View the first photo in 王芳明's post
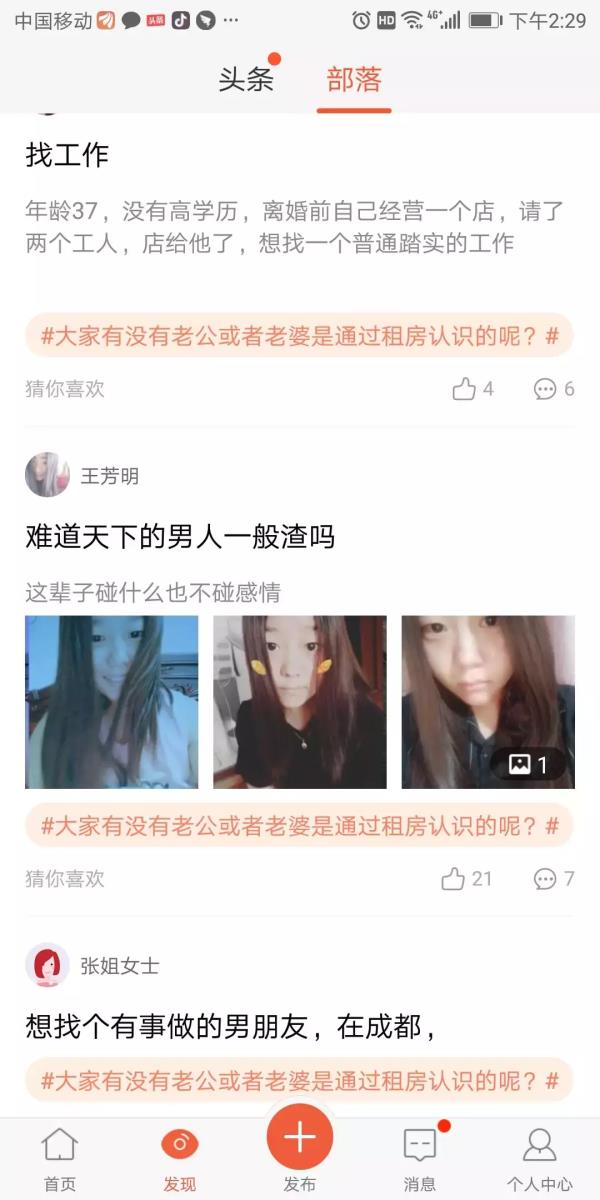 coord(111,702)
